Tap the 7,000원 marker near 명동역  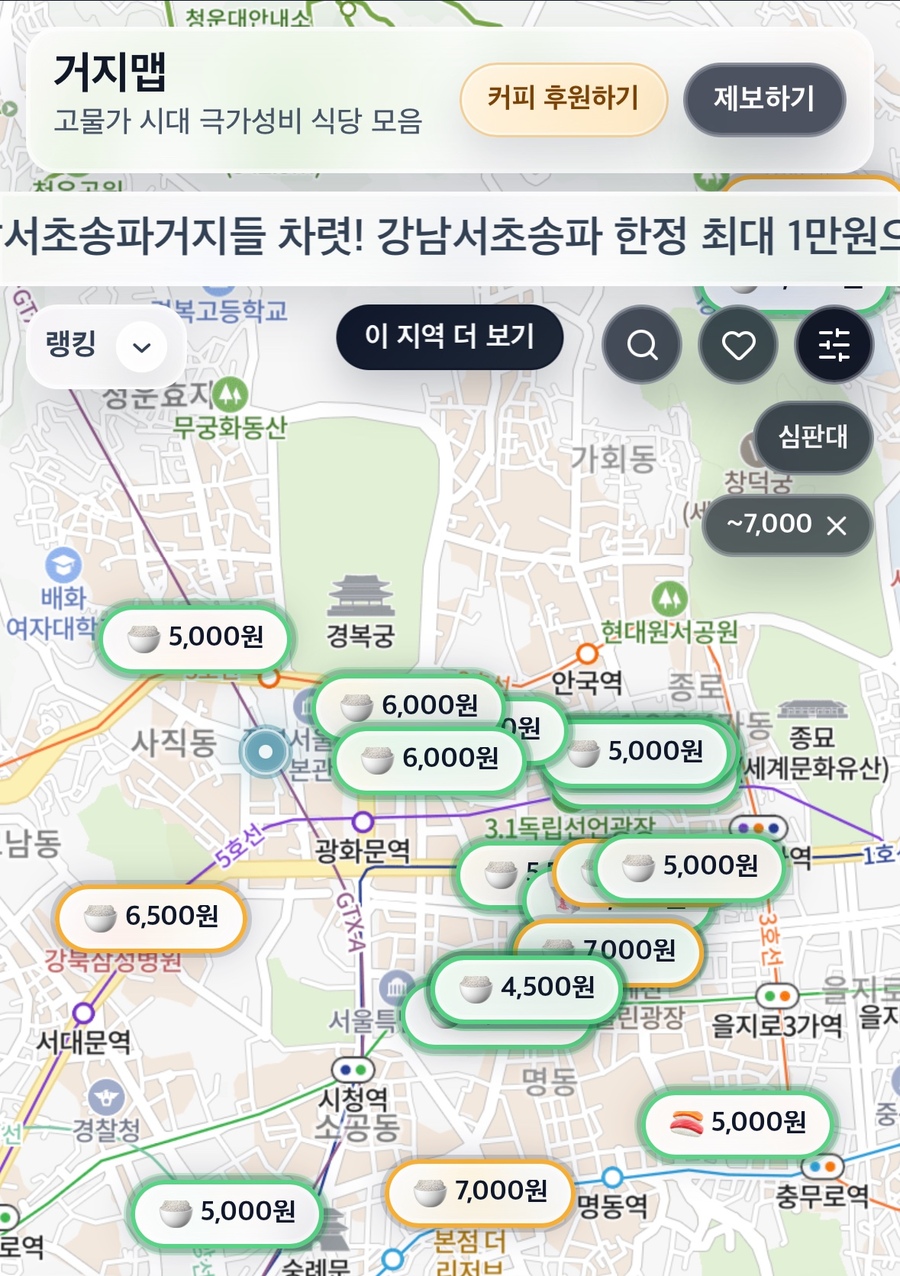481,1191
